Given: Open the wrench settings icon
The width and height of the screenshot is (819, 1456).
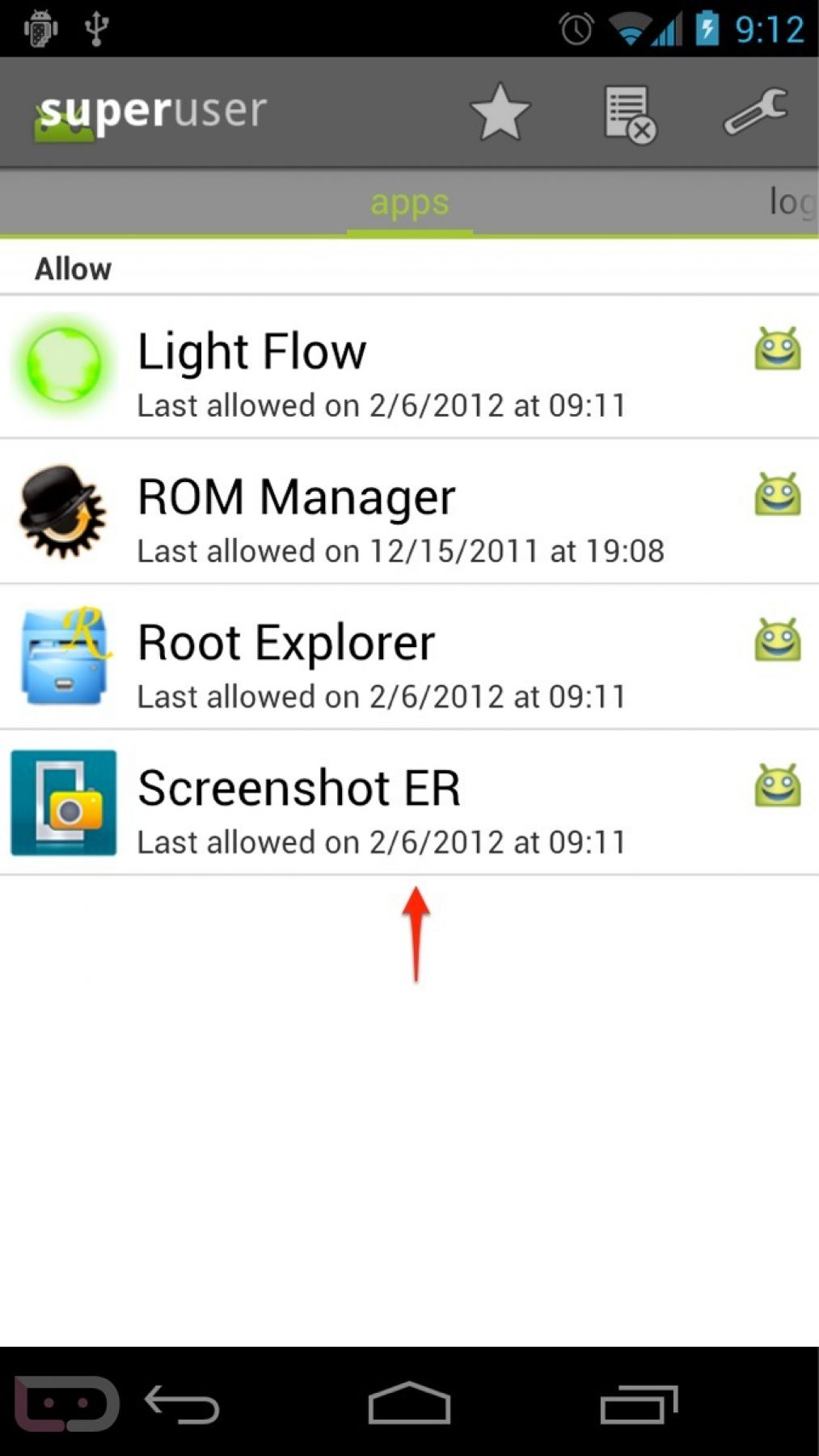Looking at the screenshot, I should pyautogui.click(x=754, y=112).
